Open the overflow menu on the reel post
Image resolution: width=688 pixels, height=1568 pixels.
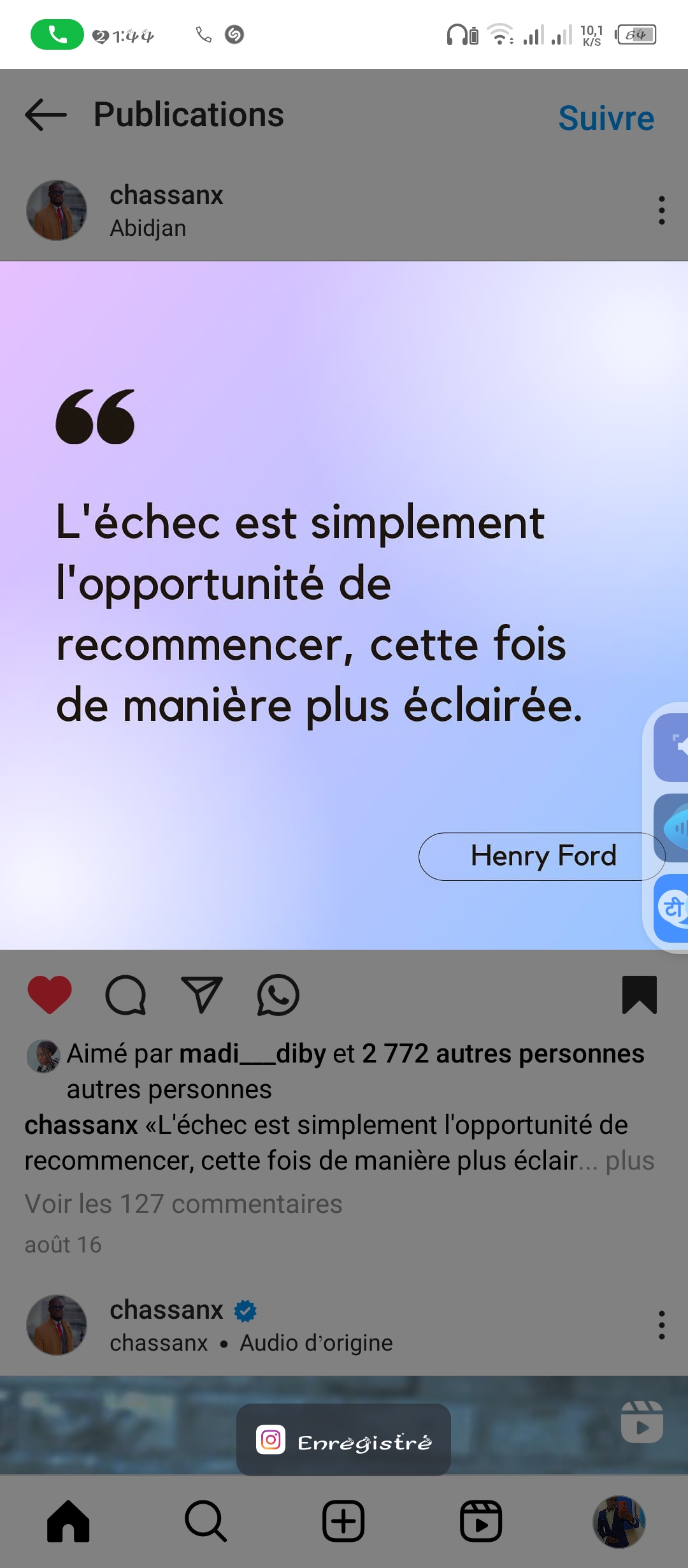[662, 1325]
